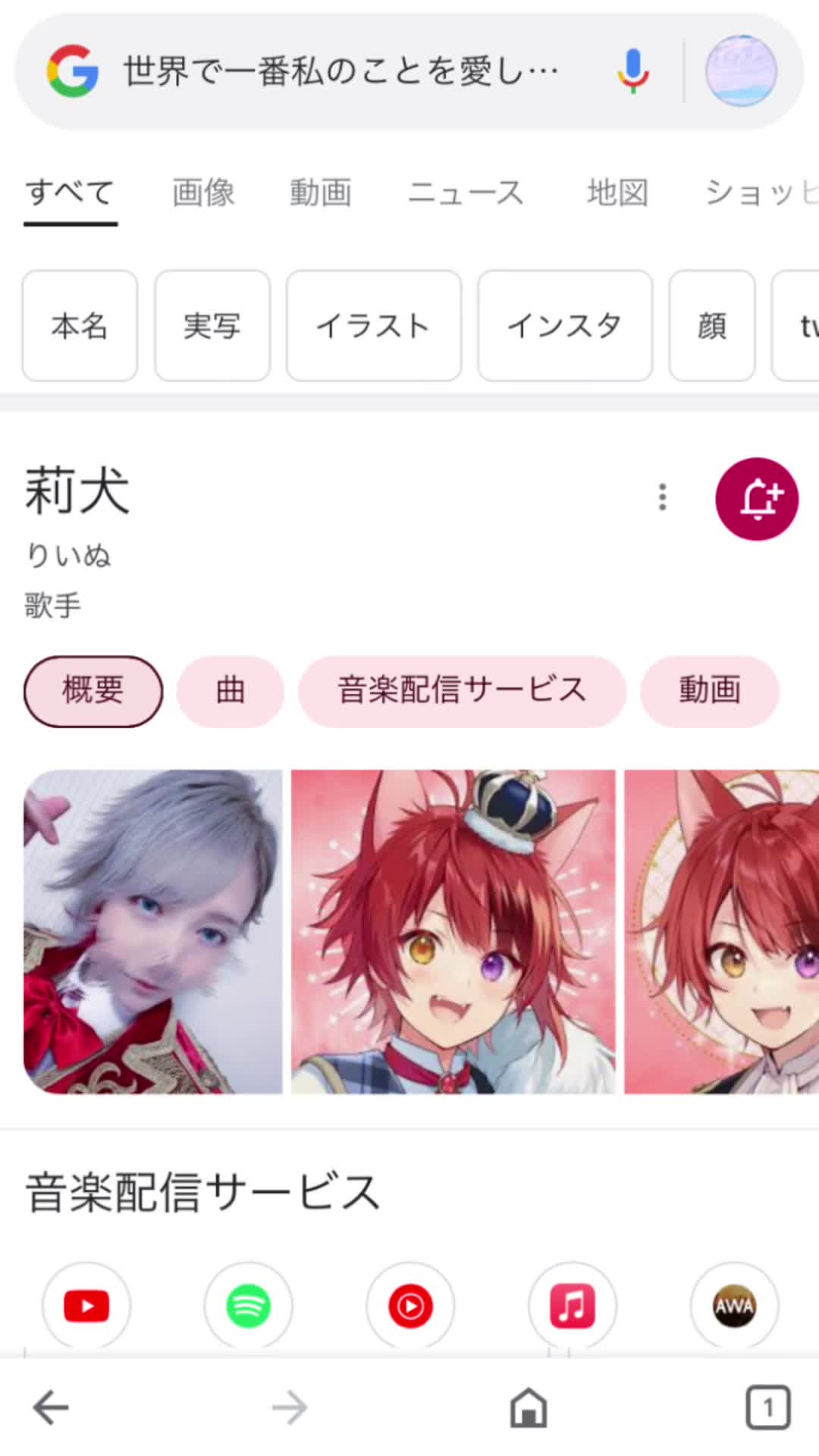
Task: Open the AWA music service
Action: coord(734,1306)
